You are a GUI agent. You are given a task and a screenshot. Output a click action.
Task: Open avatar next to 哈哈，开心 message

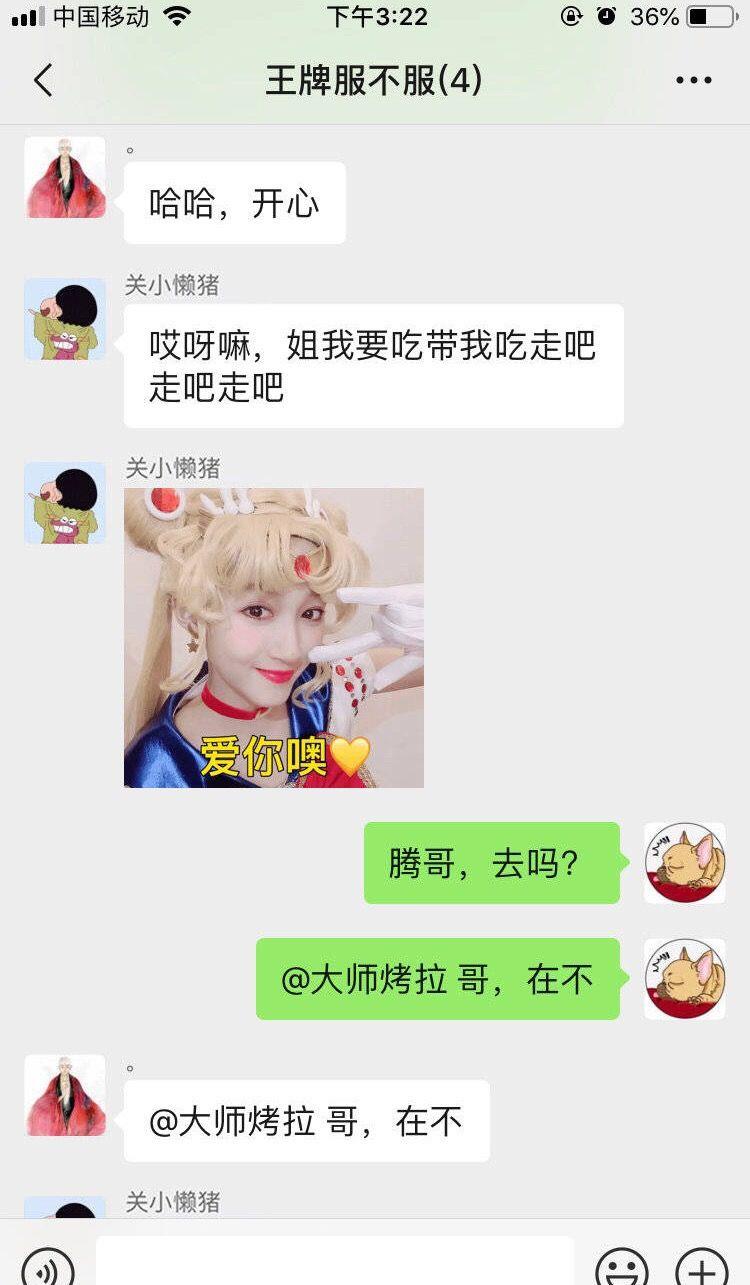pos(65,177)
